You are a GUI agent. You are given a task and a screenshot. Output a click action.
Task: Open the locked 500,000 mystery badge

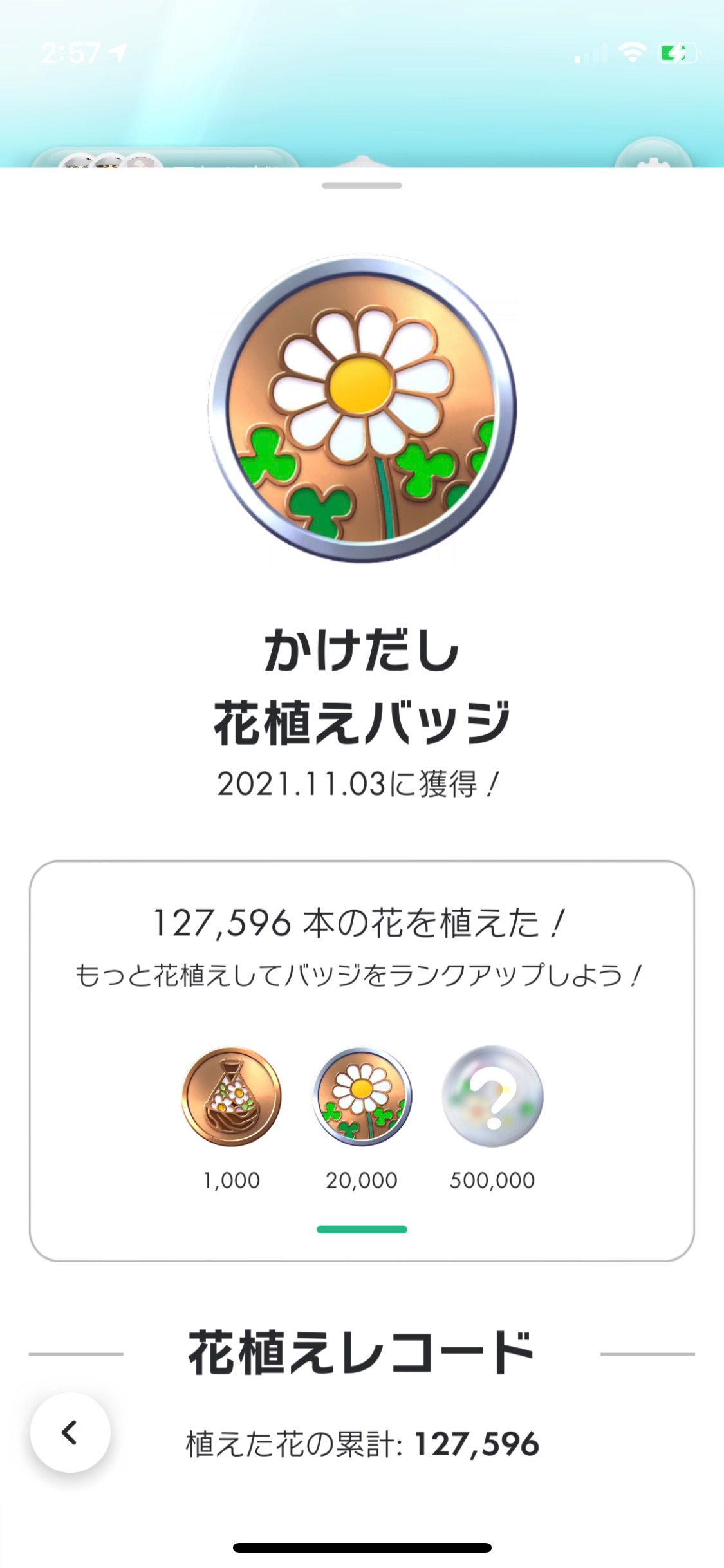pyautogui.click(x=492, y=1096)
